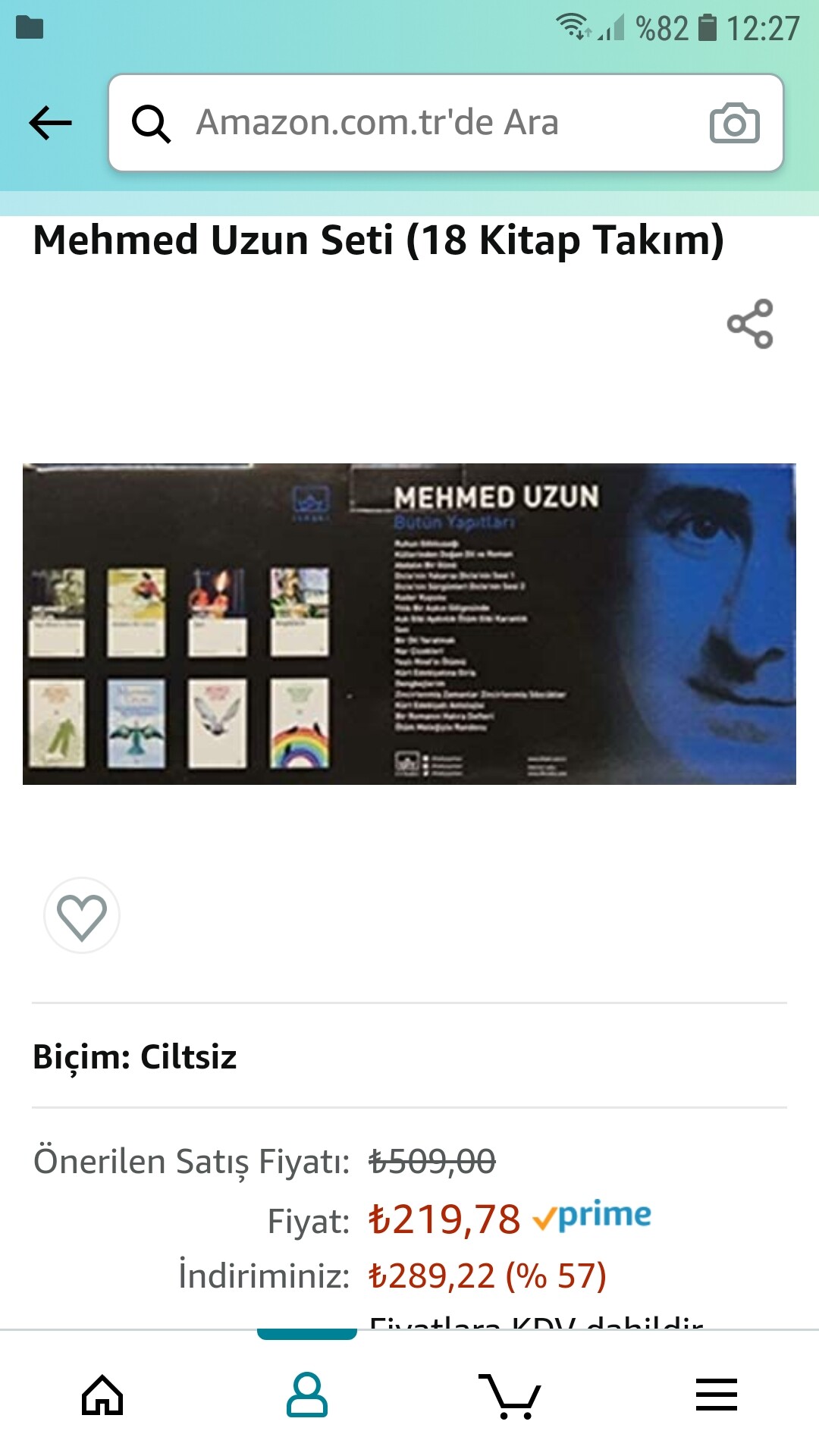
Task: Open the account profile tab
Action: pyautogui.click(x=307, y=1395)
